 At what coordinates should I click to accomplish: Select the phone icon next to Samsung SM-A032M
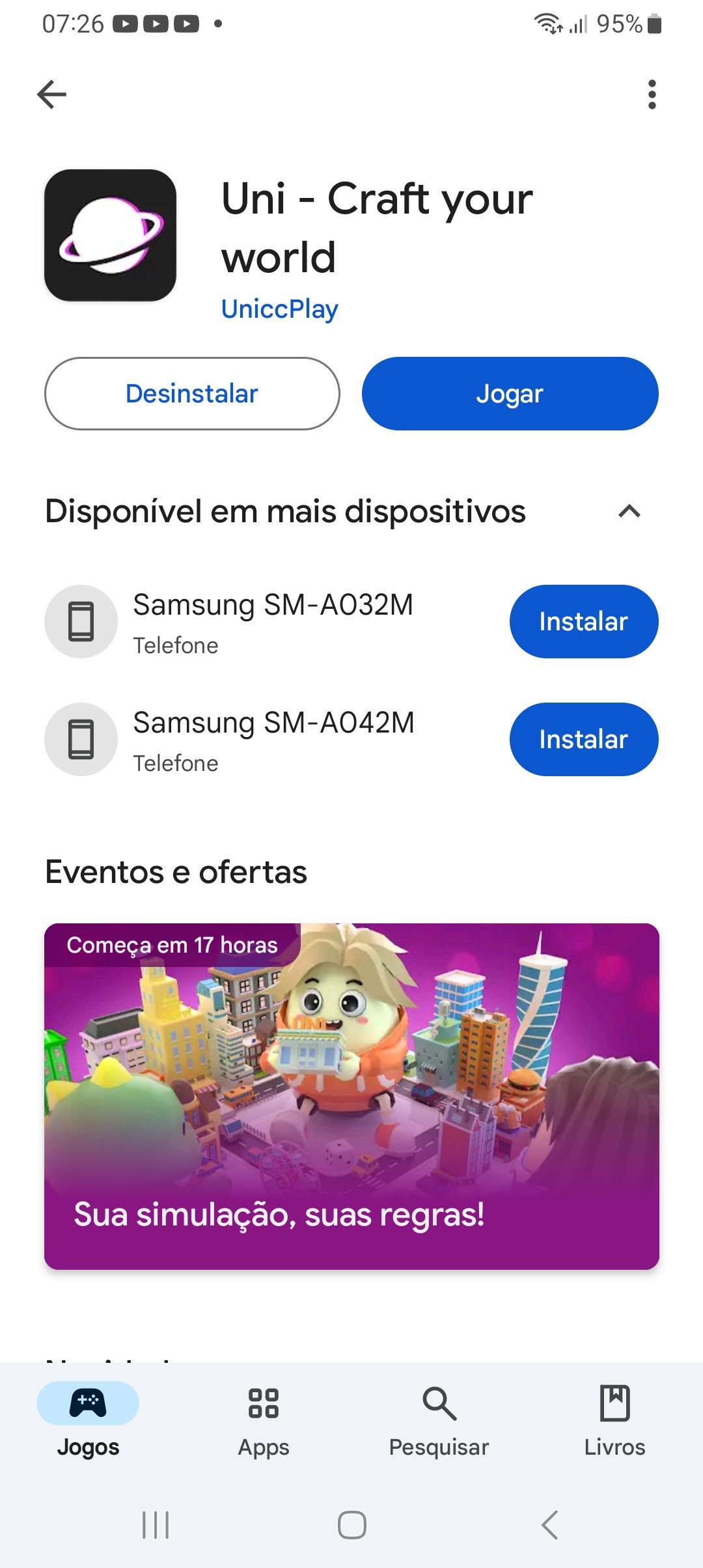(x=81, y=621)
